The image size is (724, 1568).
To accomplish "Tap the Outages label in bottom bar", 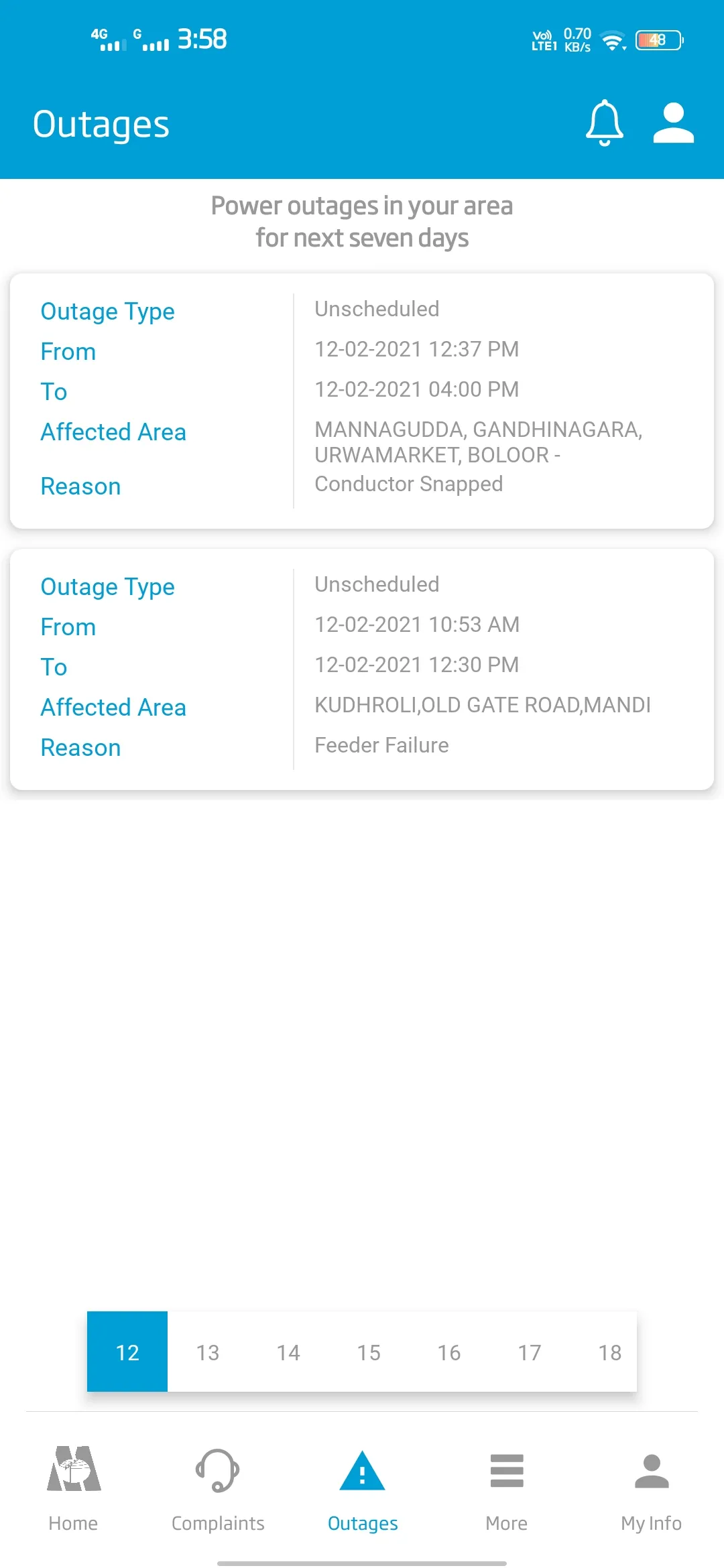I will (x=362, y=1523).
